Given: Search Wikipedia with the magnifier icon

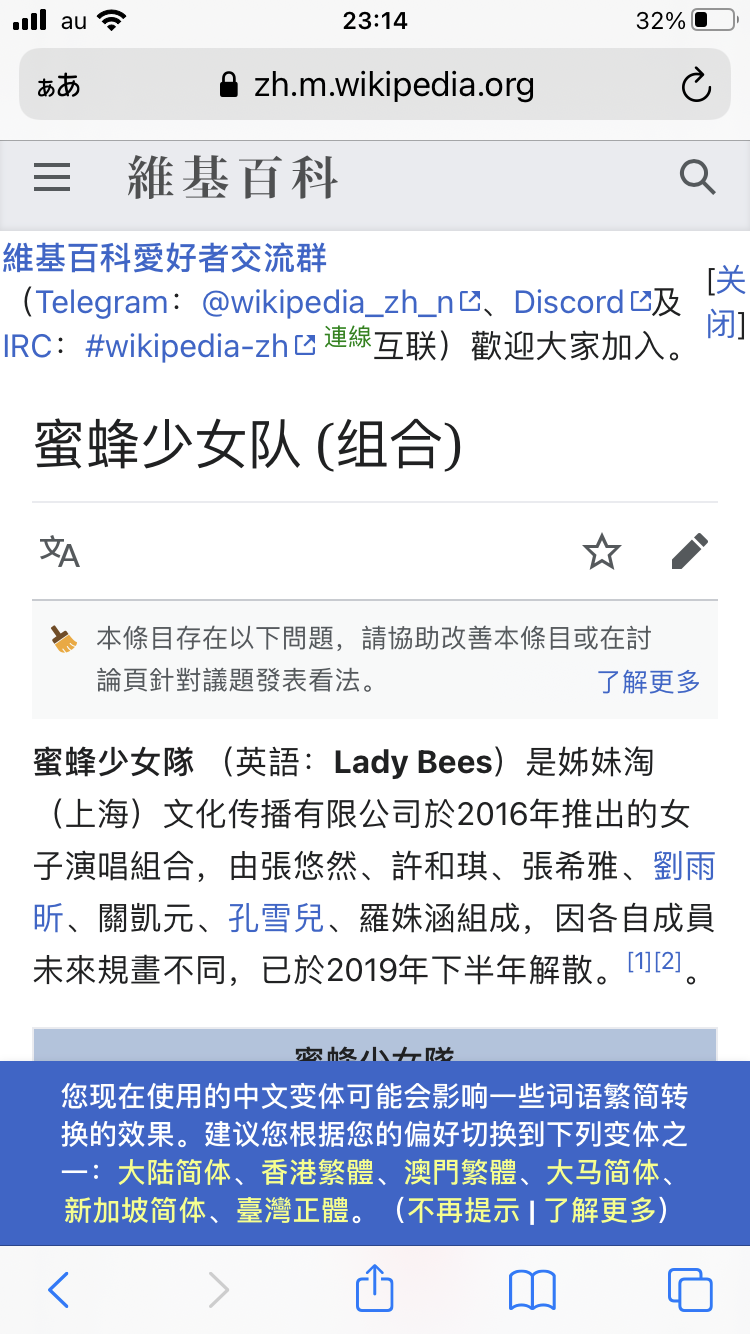Looking at the screenshot, I should point(697,178).
